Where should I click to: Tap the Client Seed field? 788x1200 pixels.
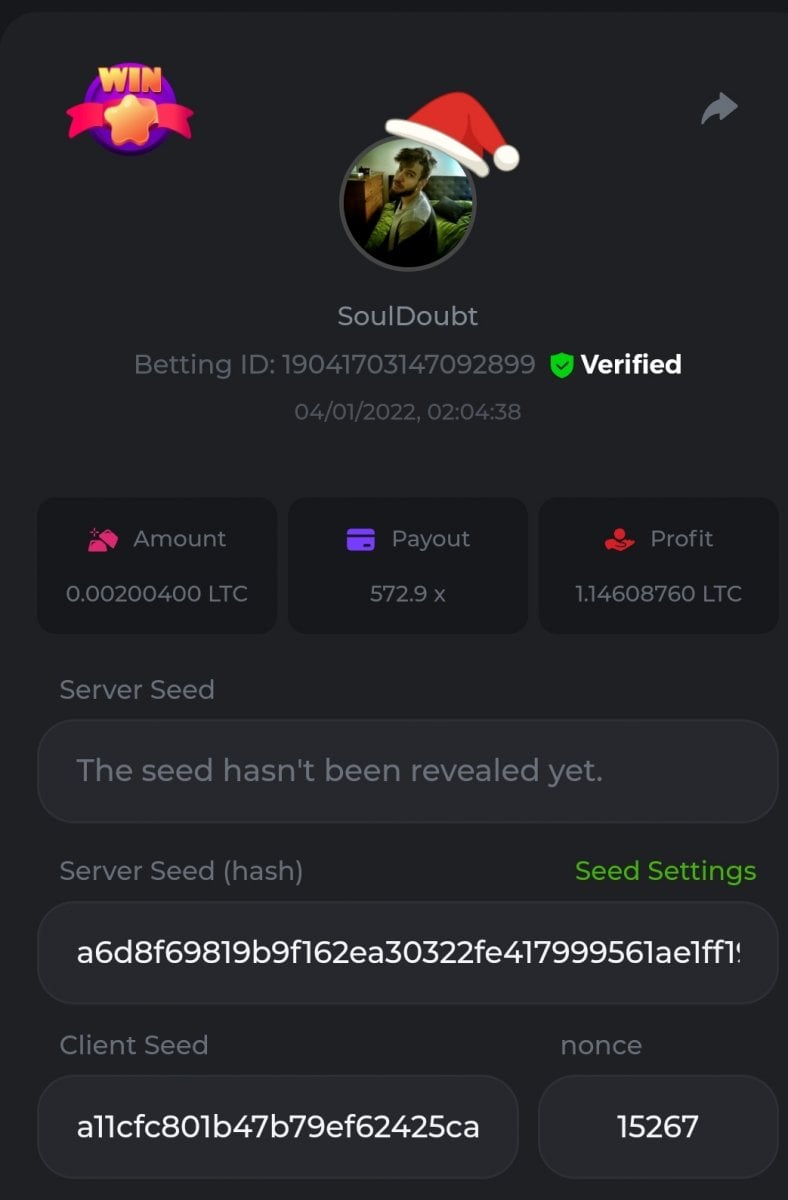coord(278,1127)
